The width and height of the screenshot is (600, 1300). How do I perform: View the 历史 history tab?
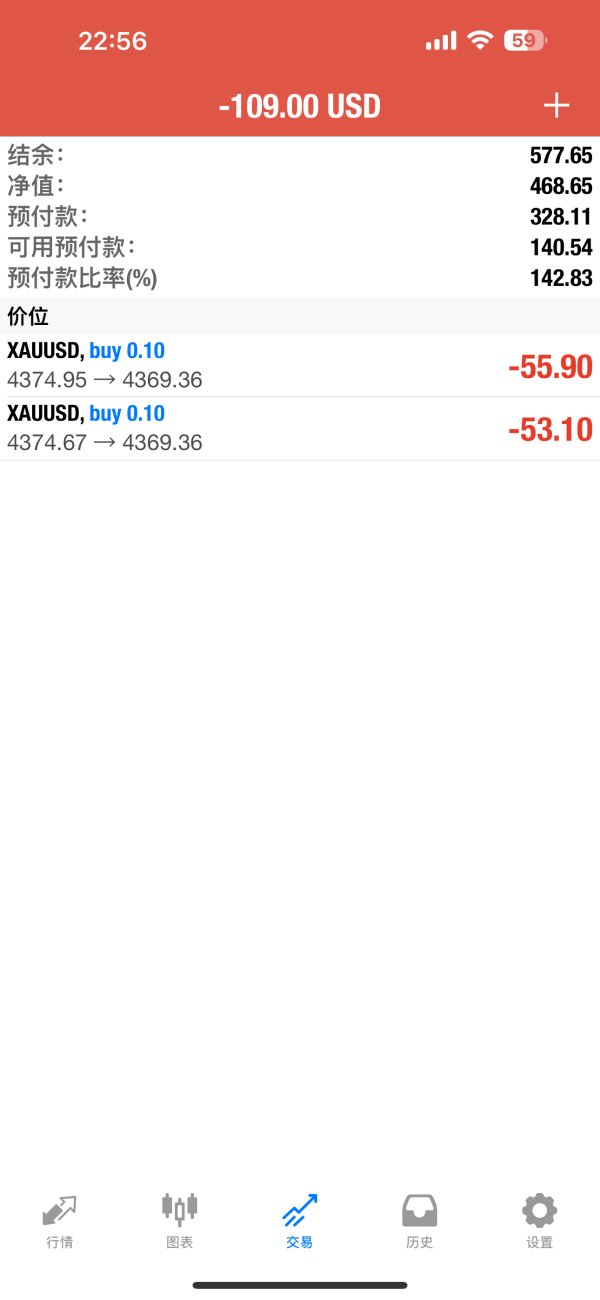(x=420, y=1221)
